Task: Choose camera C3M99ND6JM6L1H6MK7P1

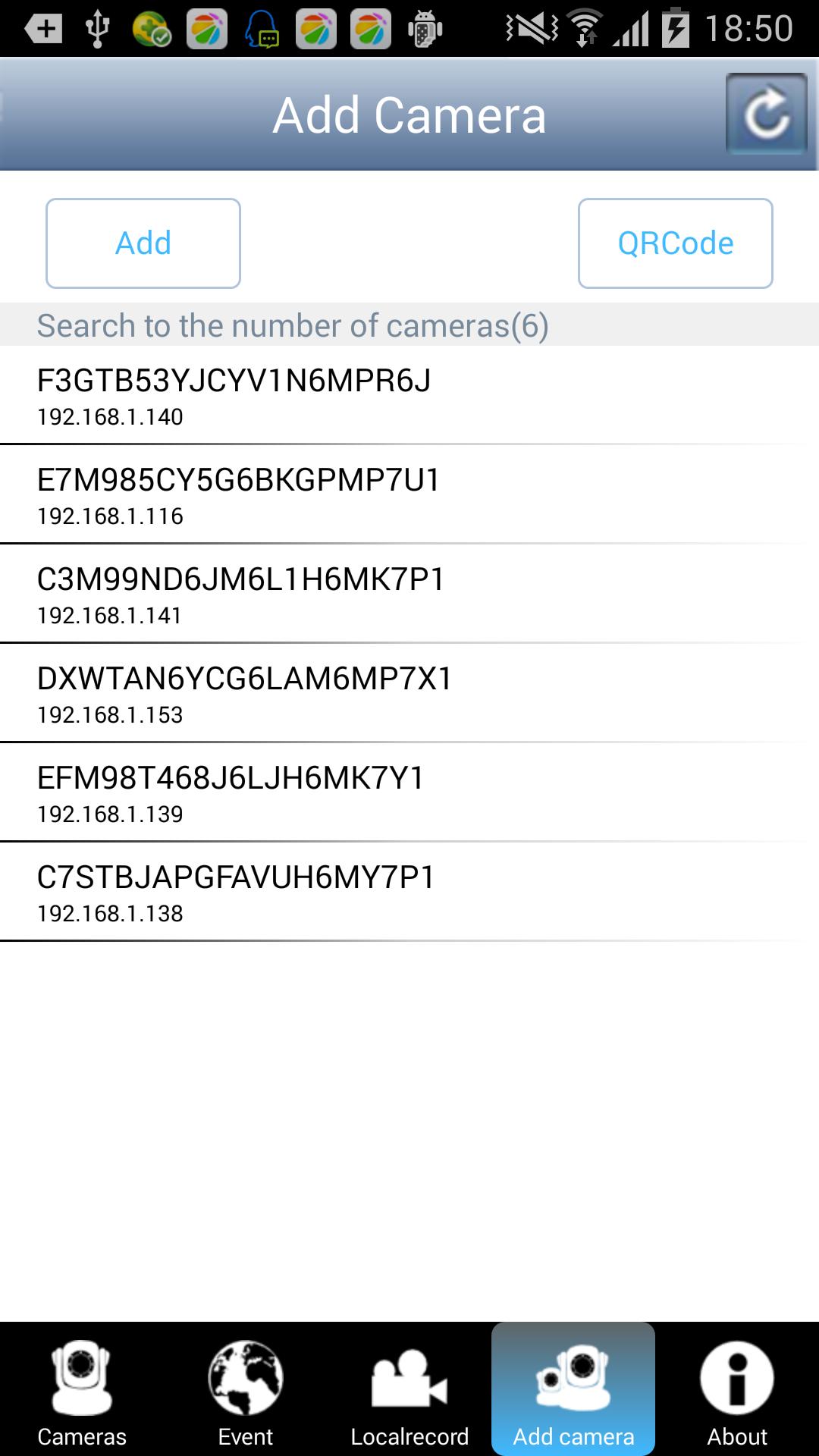Action: [409, 594]
